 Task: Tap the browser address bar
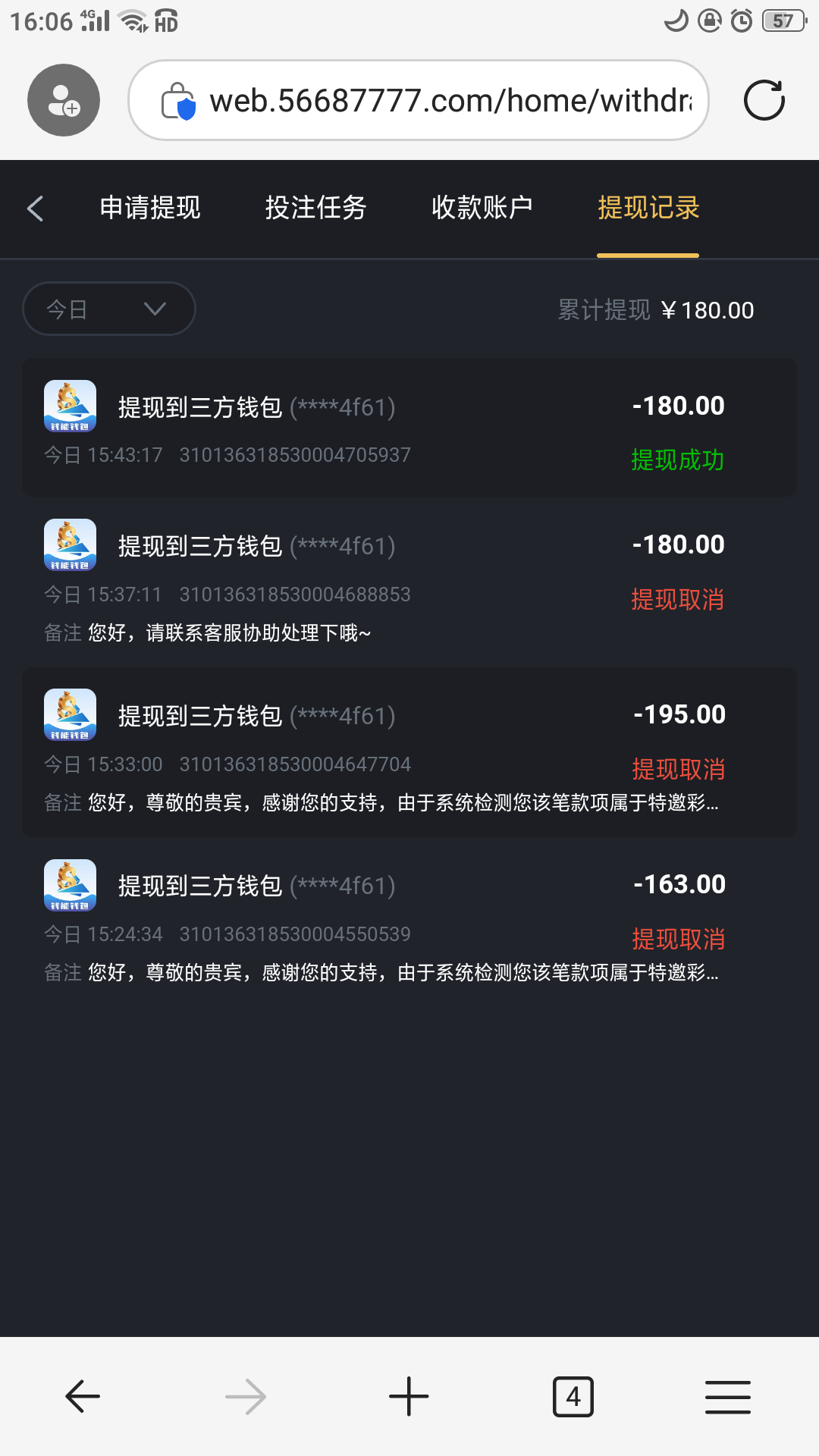coord(447,101)
